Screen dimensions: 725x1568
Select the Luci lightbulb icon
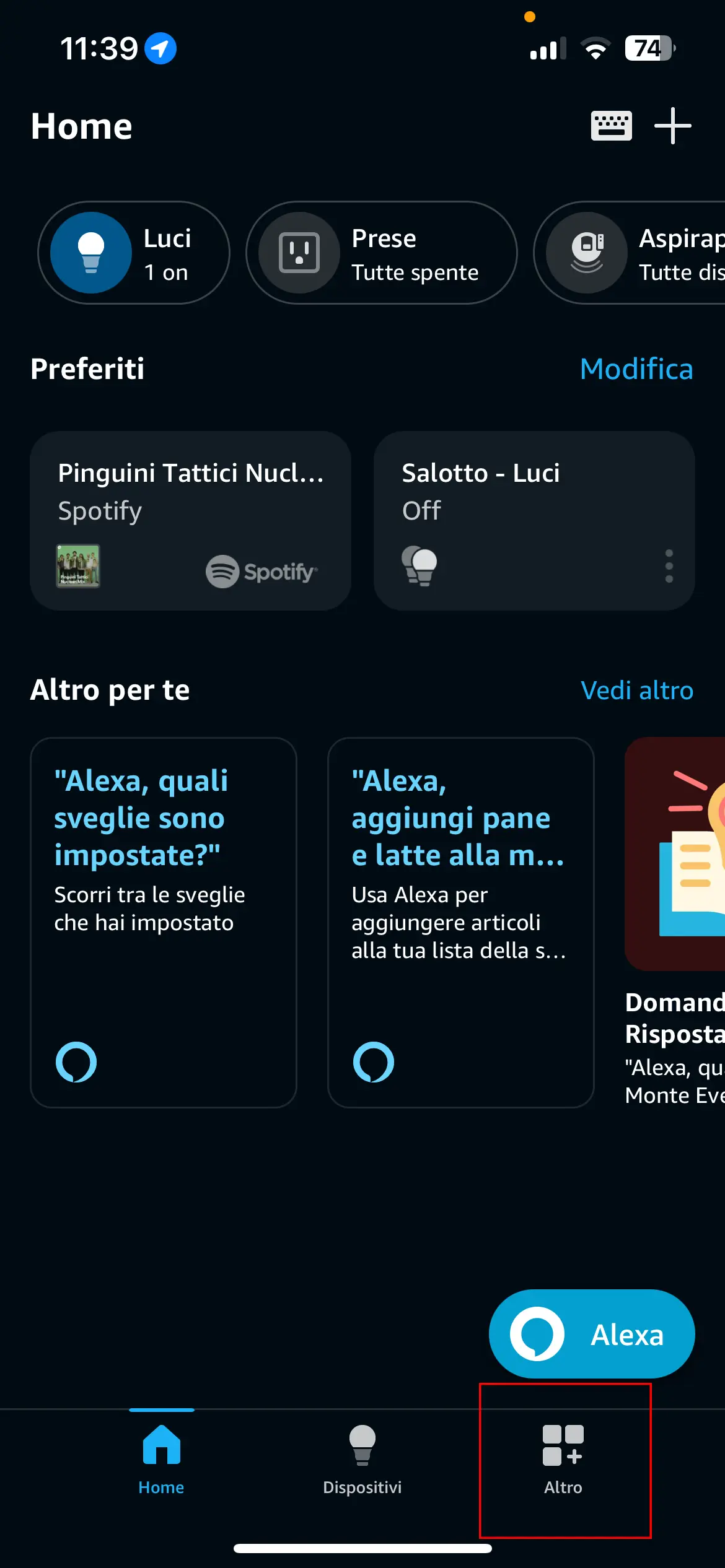90,253
